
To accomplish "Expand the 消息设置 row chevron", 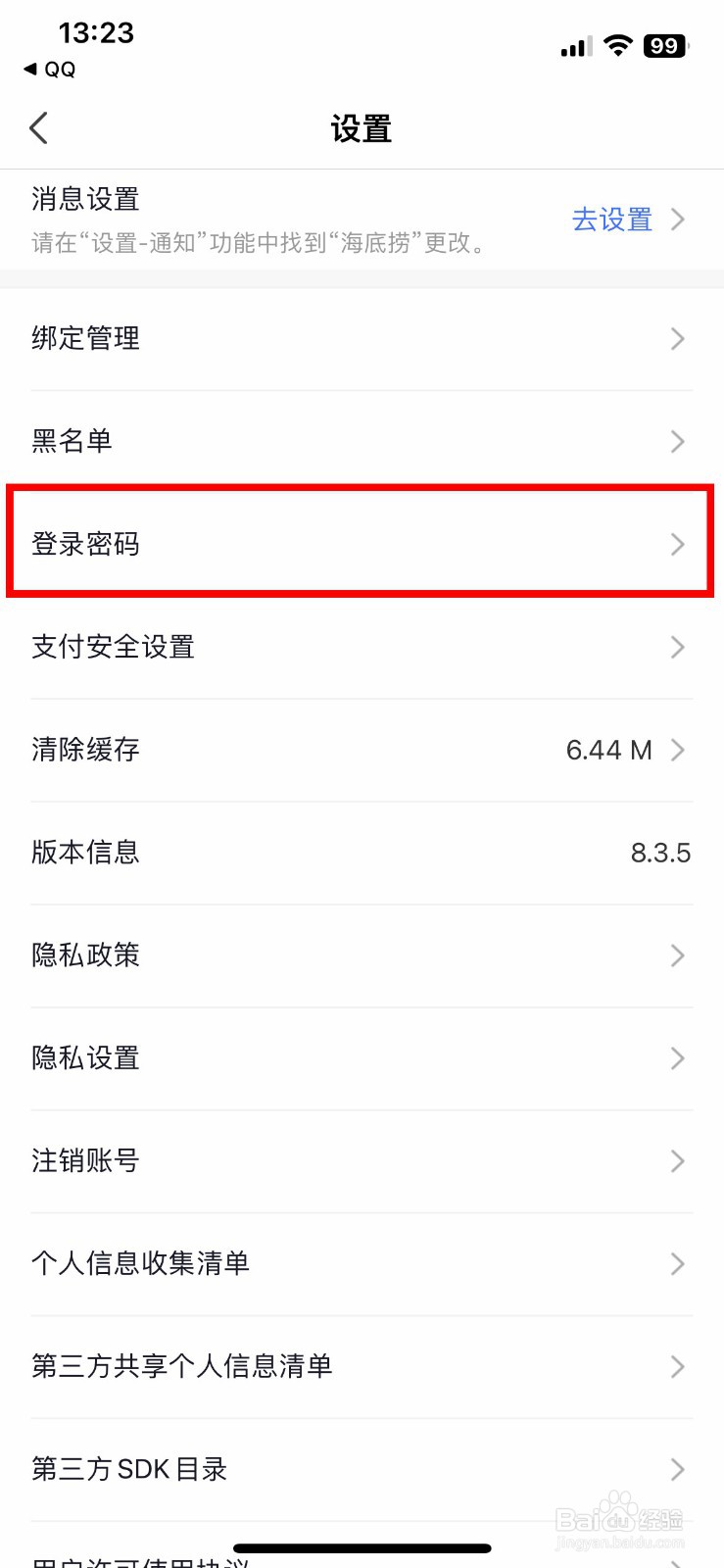I will [x=677, y=220].
